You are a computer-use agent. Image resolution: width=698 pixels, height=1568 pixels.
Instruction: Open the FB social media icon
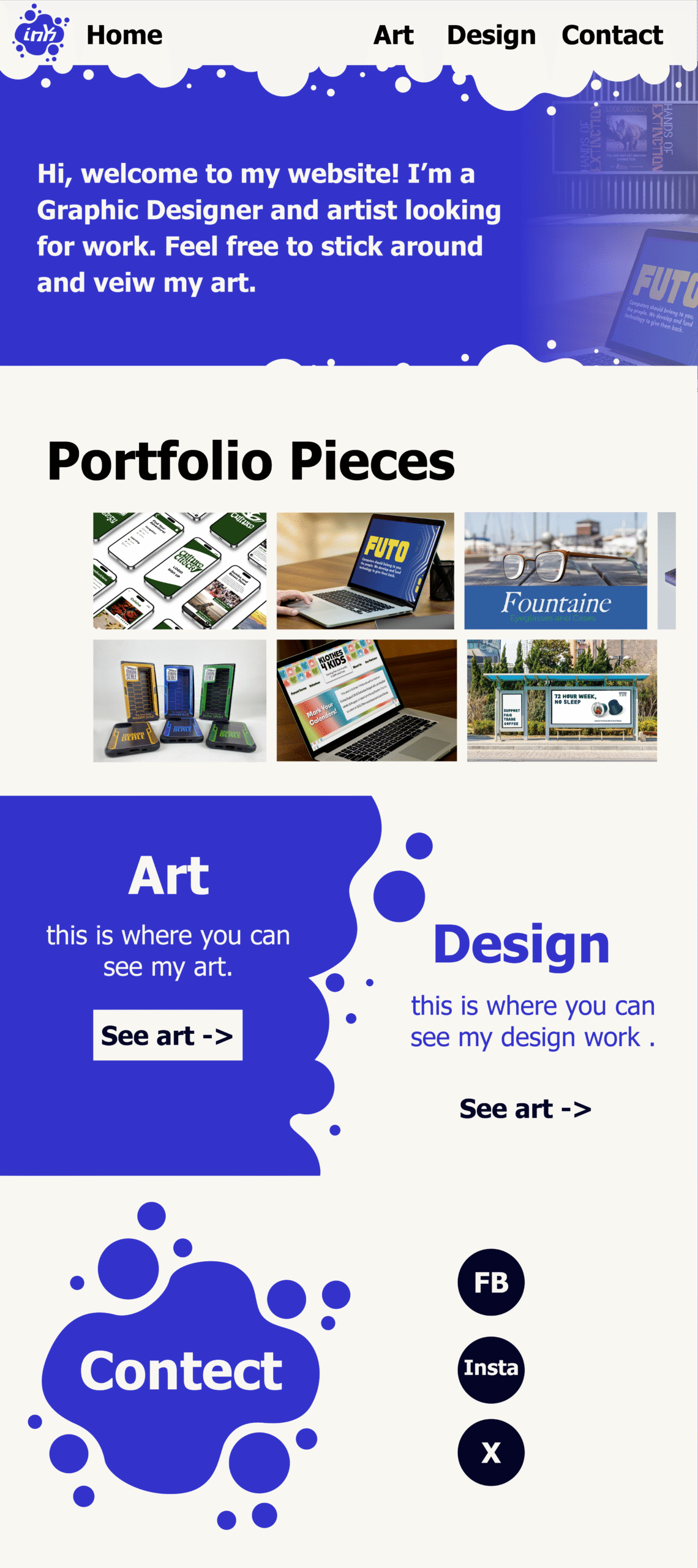(491, 1282)
